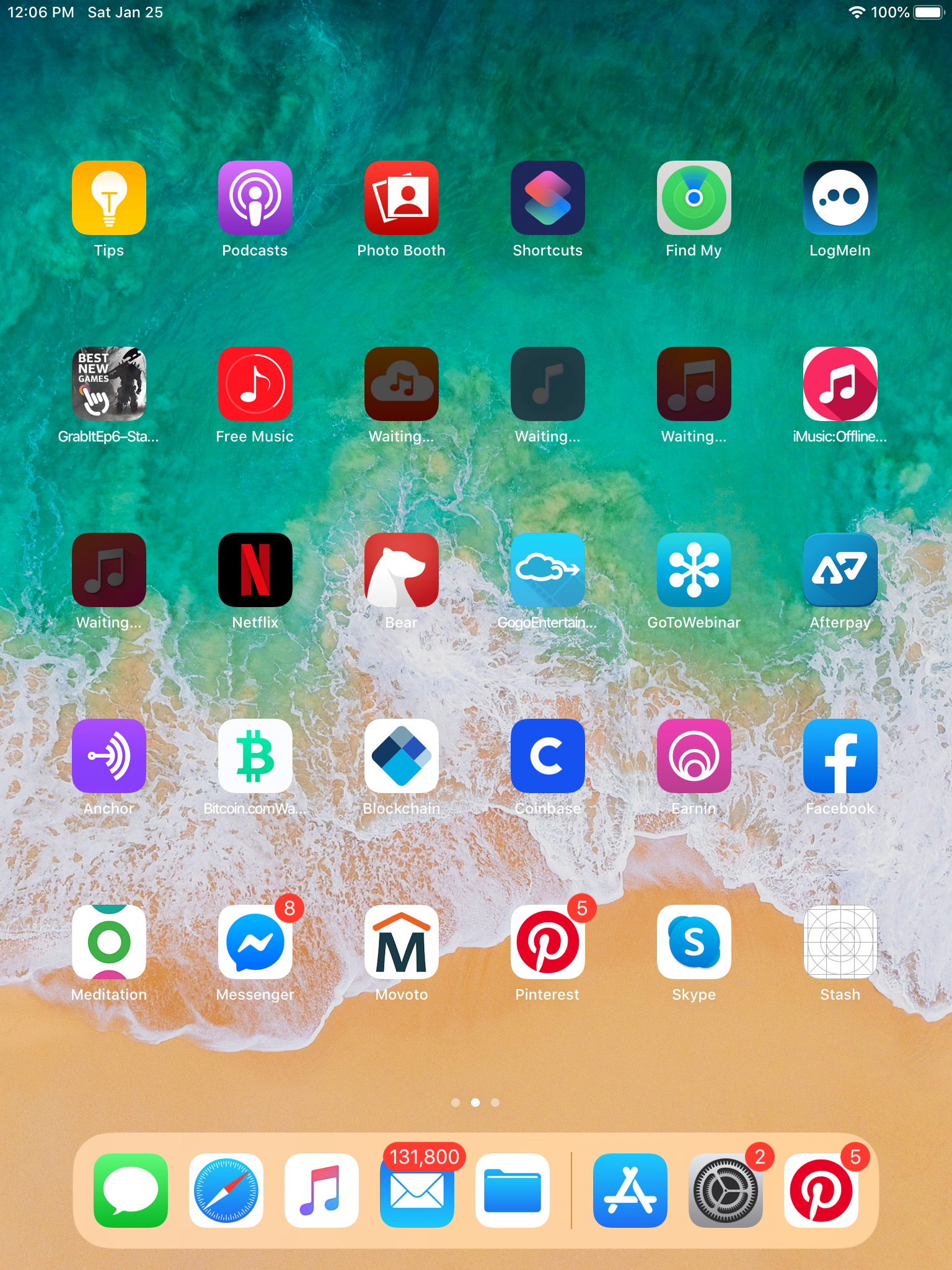Open LogMeIn

pyautogui.click(x=840, y=198)
